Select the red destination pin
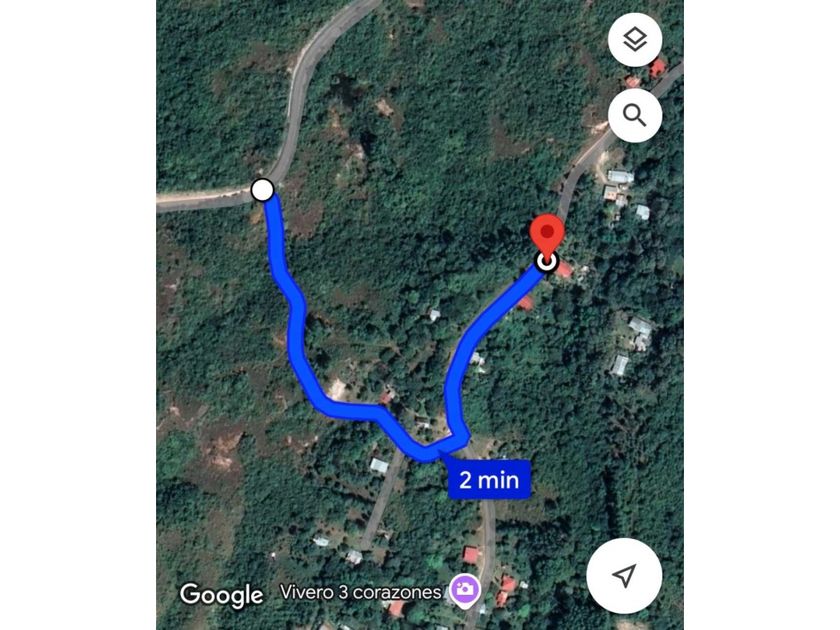 [547, 236]
